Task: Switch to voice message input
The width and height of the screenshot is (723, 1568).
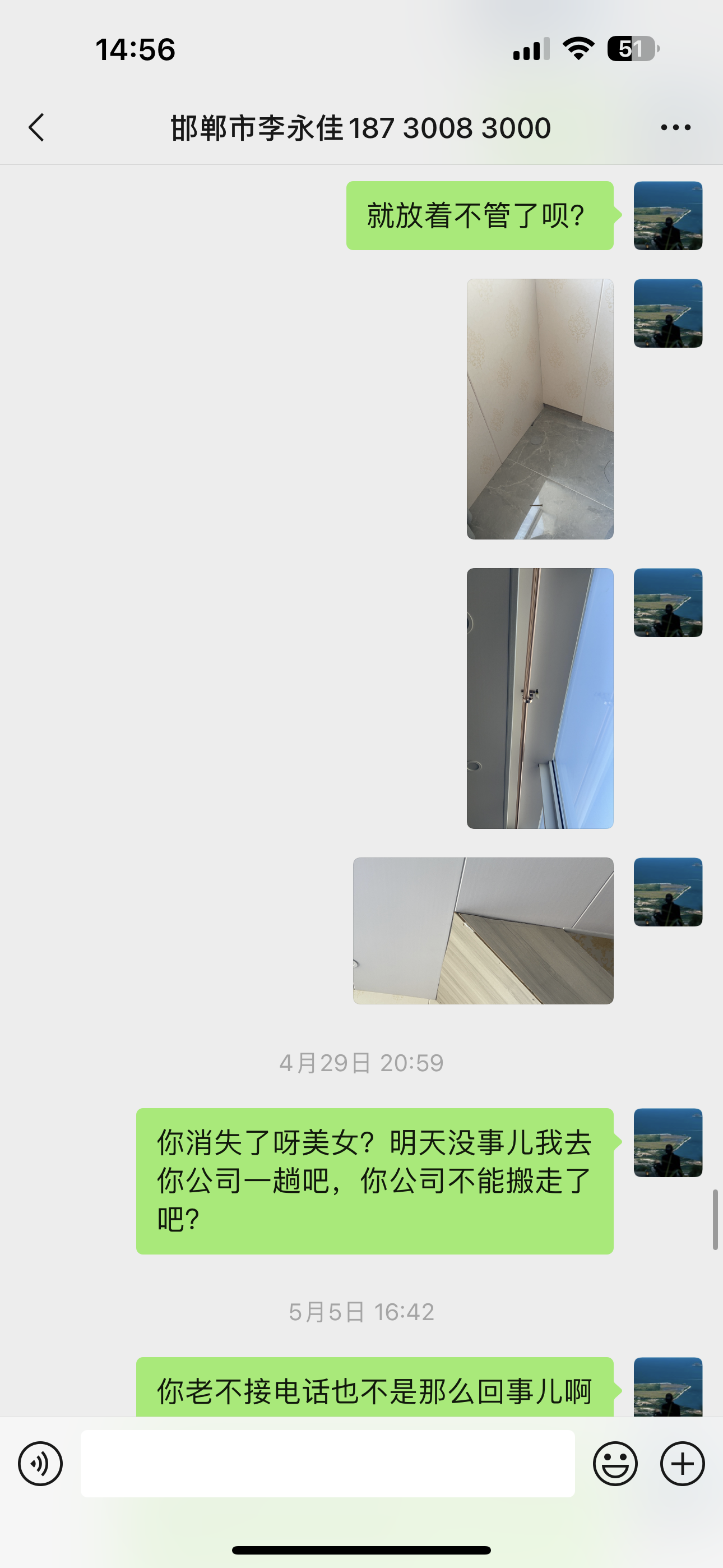Action: click(x=40, y=1464)
